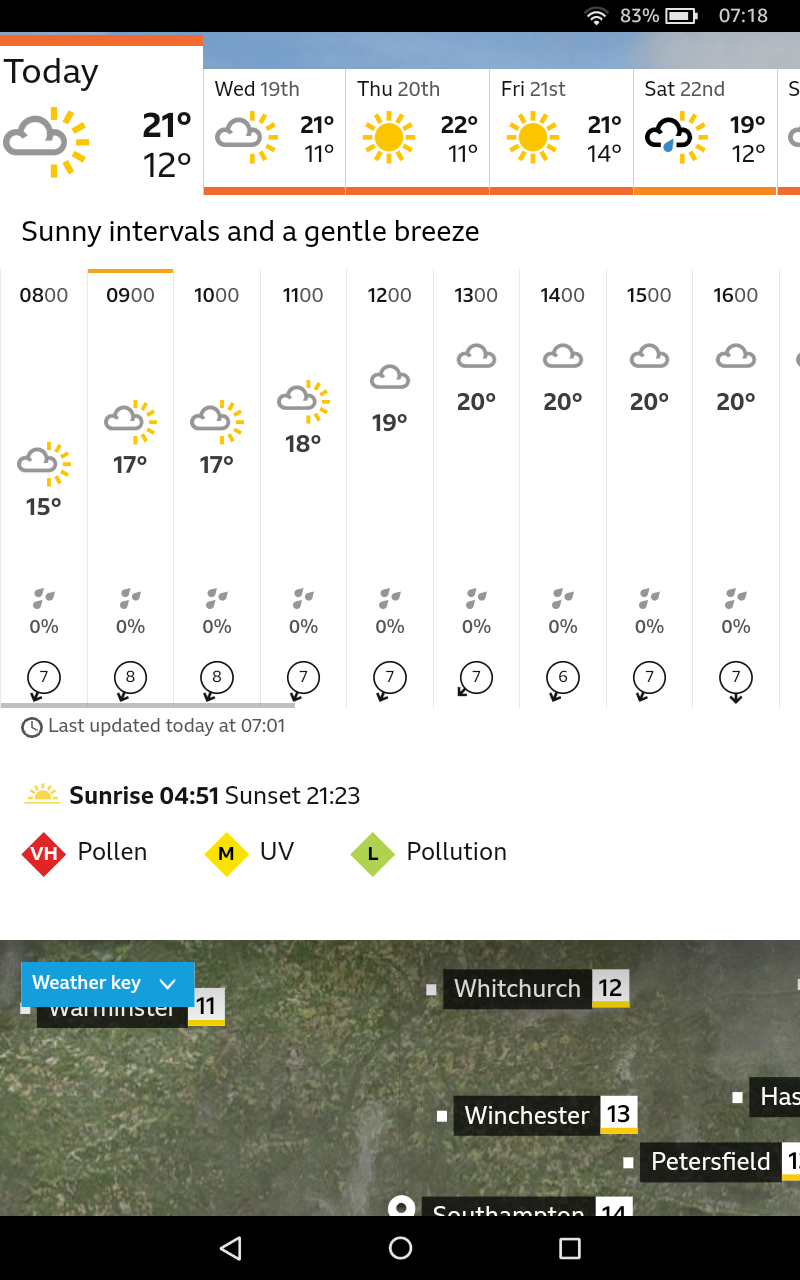Go to the home screen
The height and width of the screenshot is (1280, 800).
point(400,1248)
